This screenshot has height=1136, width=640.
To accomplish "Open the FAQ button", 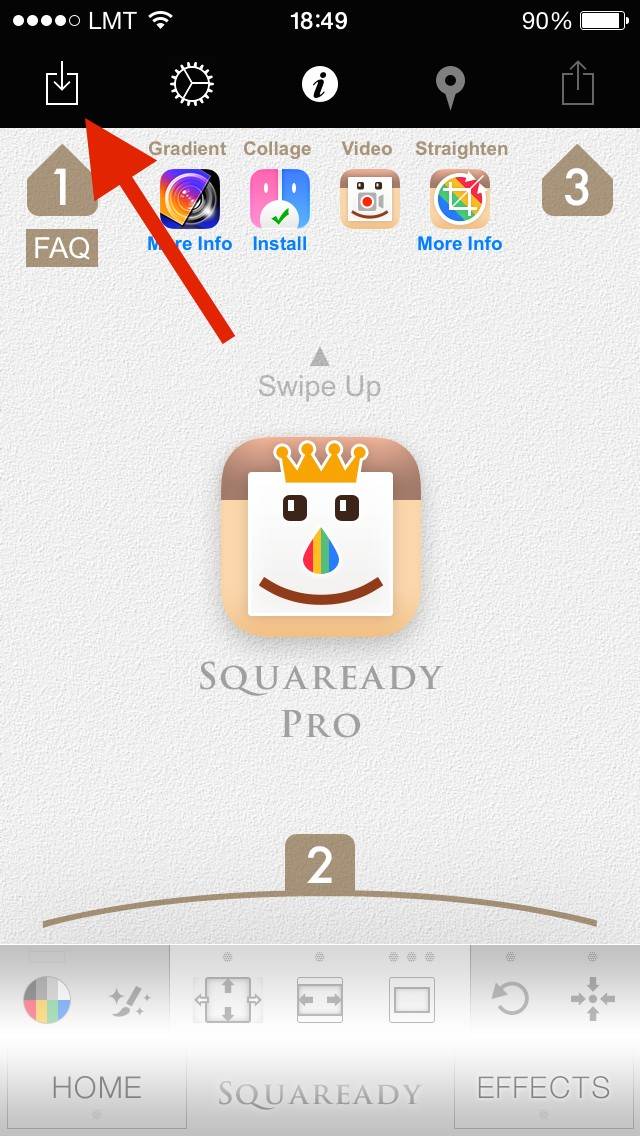I will (62, 248).
